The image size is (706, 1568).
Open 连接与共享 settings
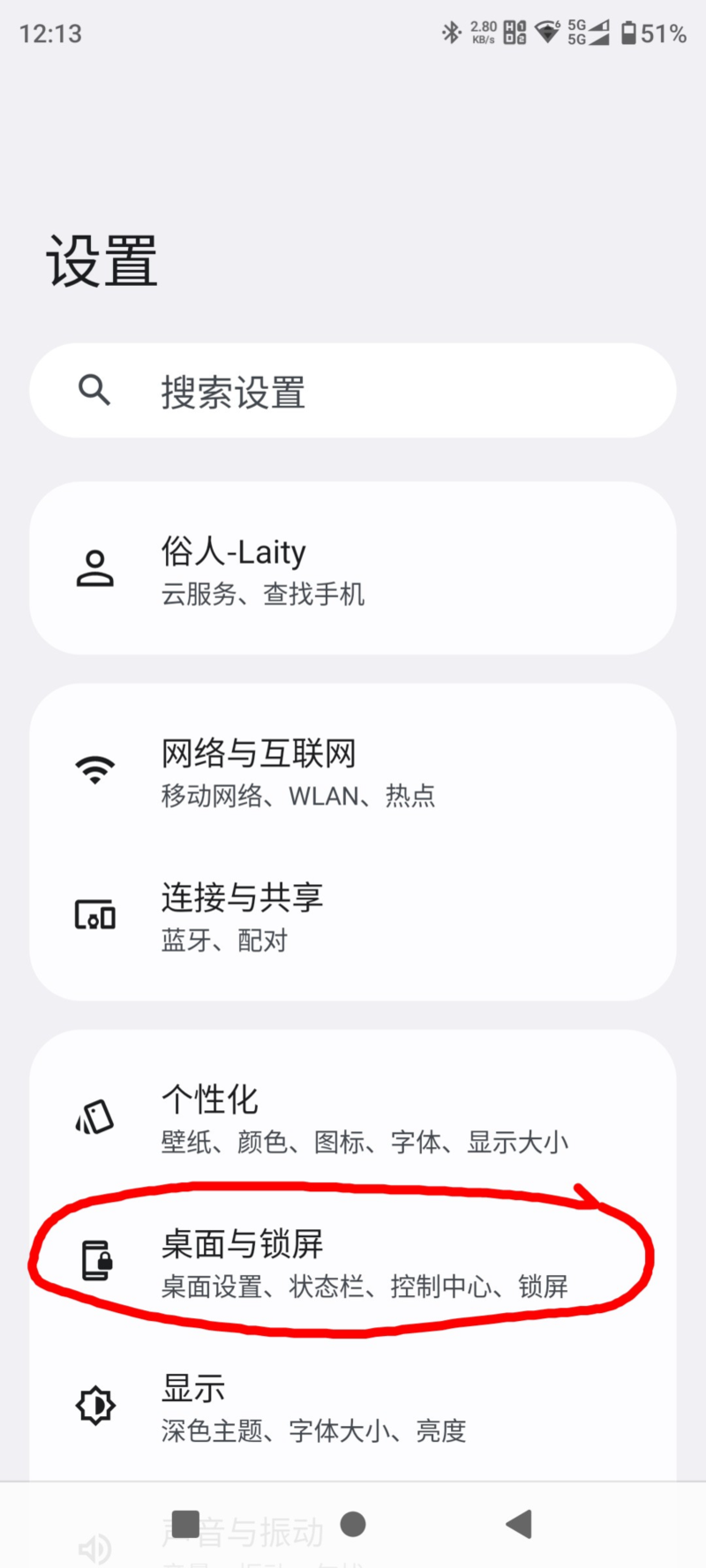353,916
